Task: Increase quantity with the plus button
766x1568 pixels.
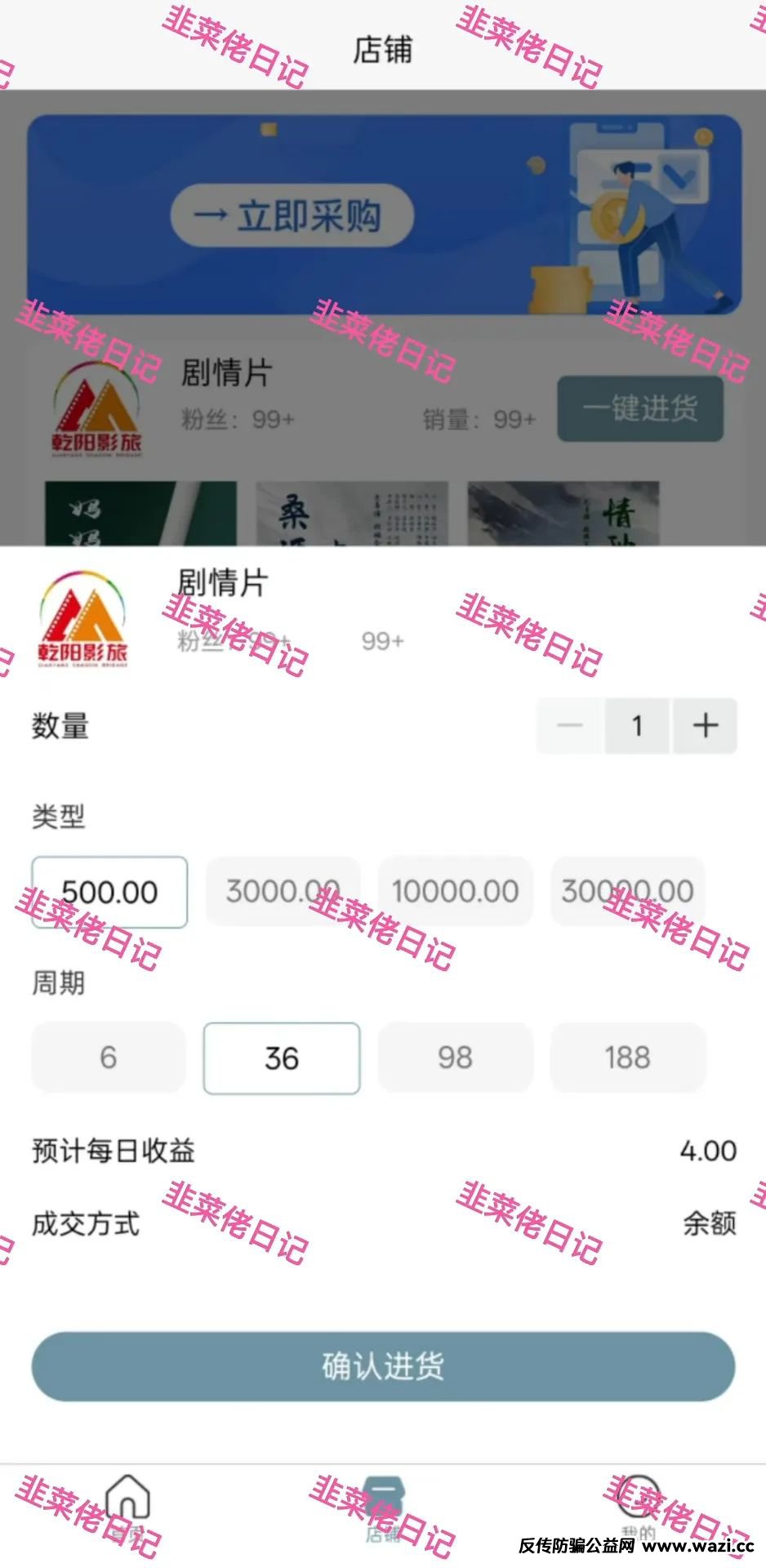Action: (705, 725)
